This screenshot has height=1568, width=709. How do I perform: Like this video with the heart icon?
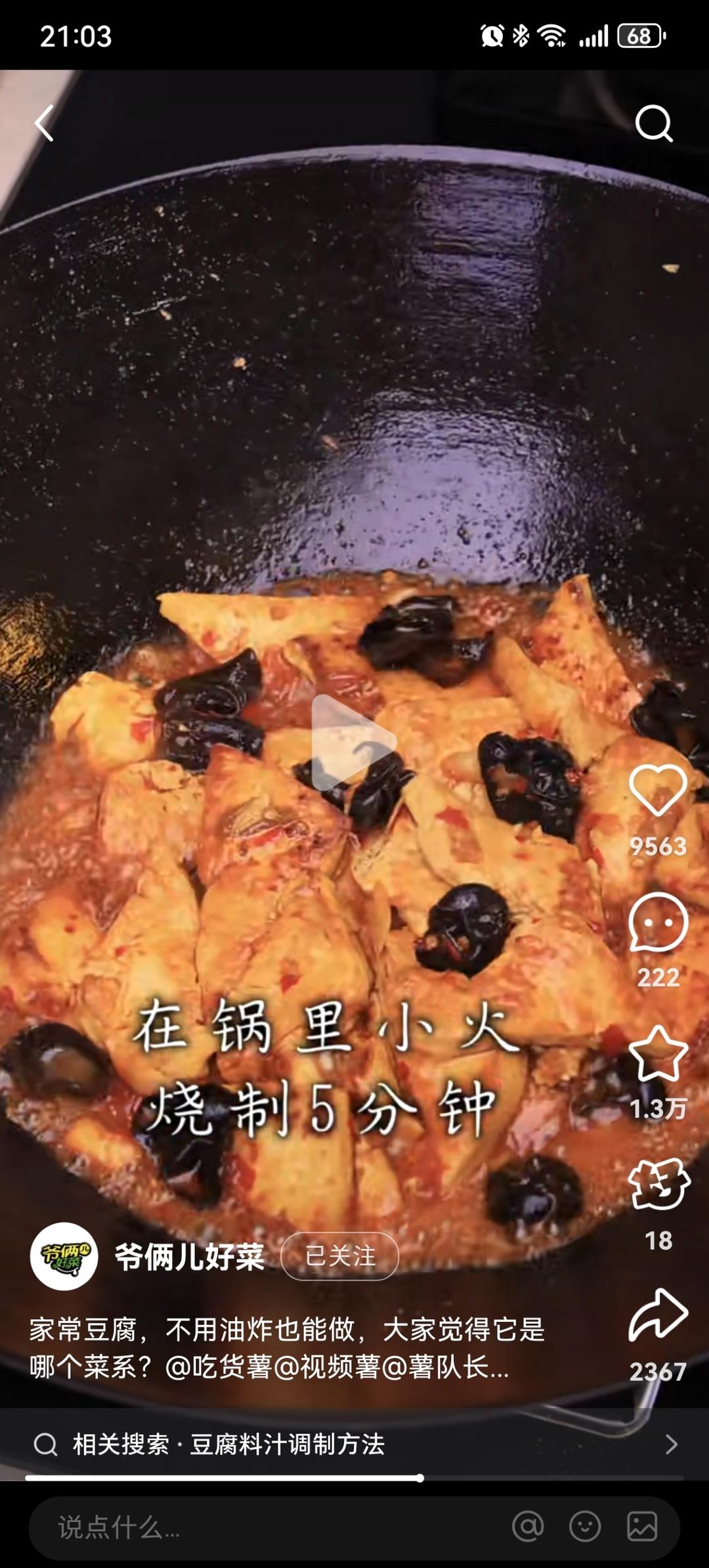(x=658, y=790)
